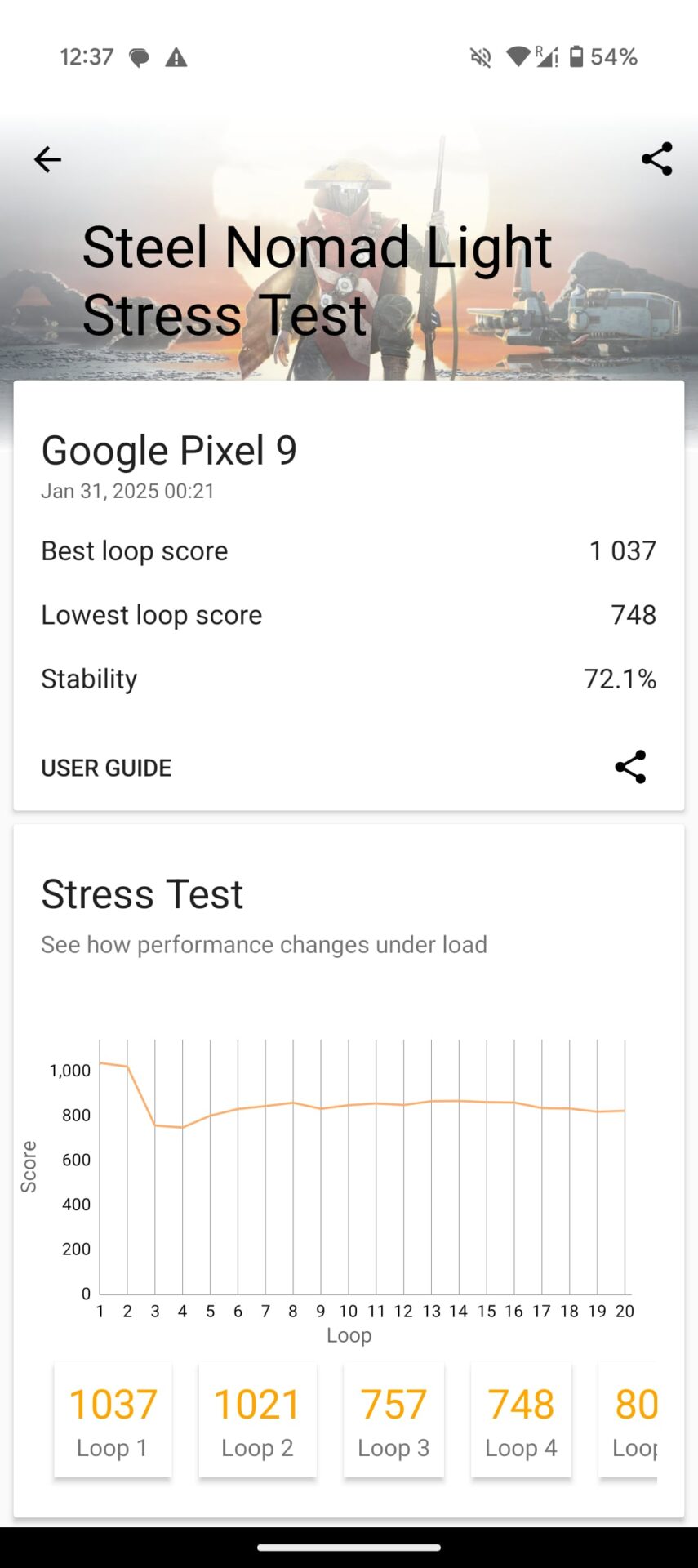The height and width of the screenshot is (1568, 698).
Task: Open the USER GUIDE
Action: click(x=106, y=768)
